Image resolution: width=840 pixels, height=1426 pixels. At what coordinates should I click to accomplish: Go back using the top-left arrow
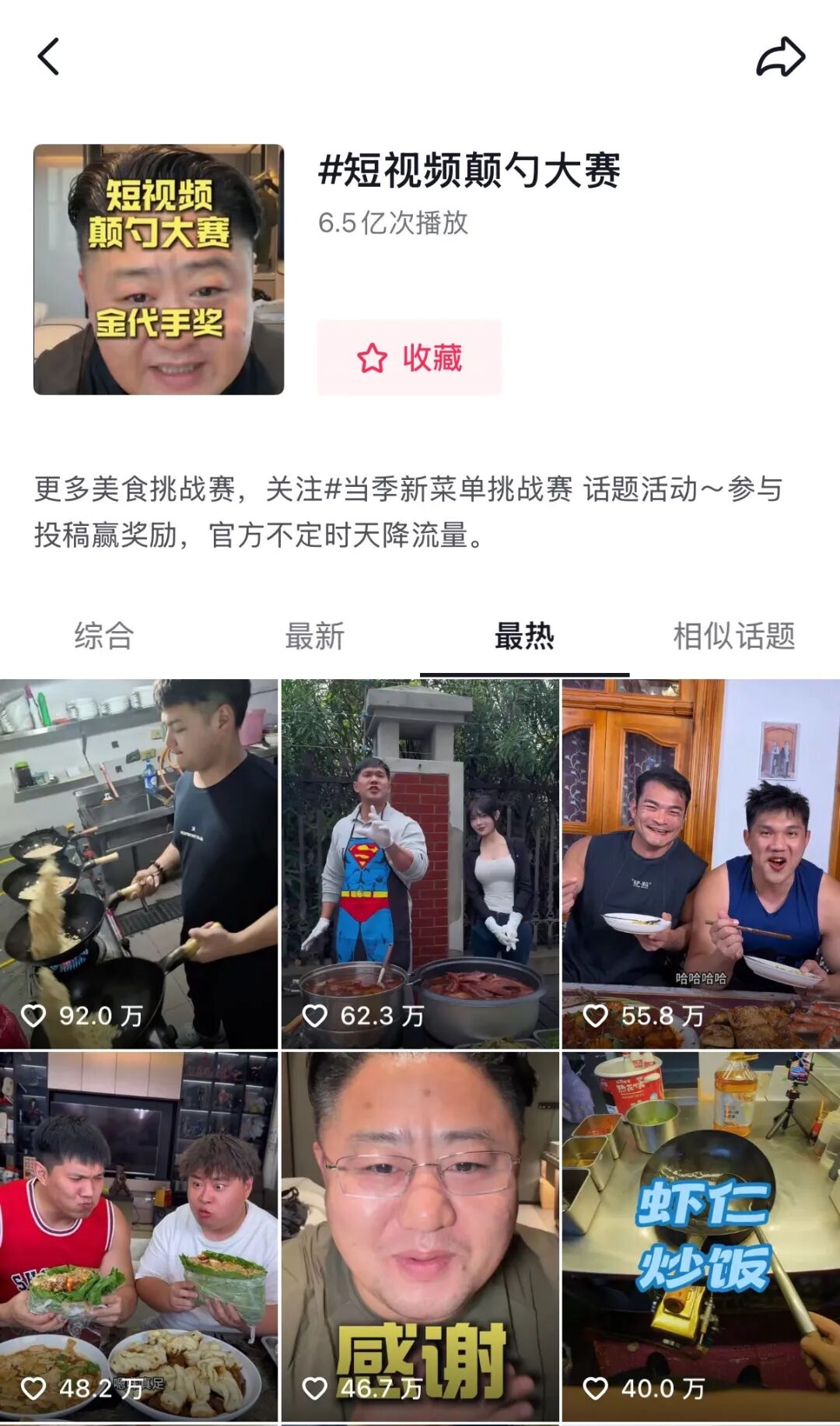click(48, 57)
